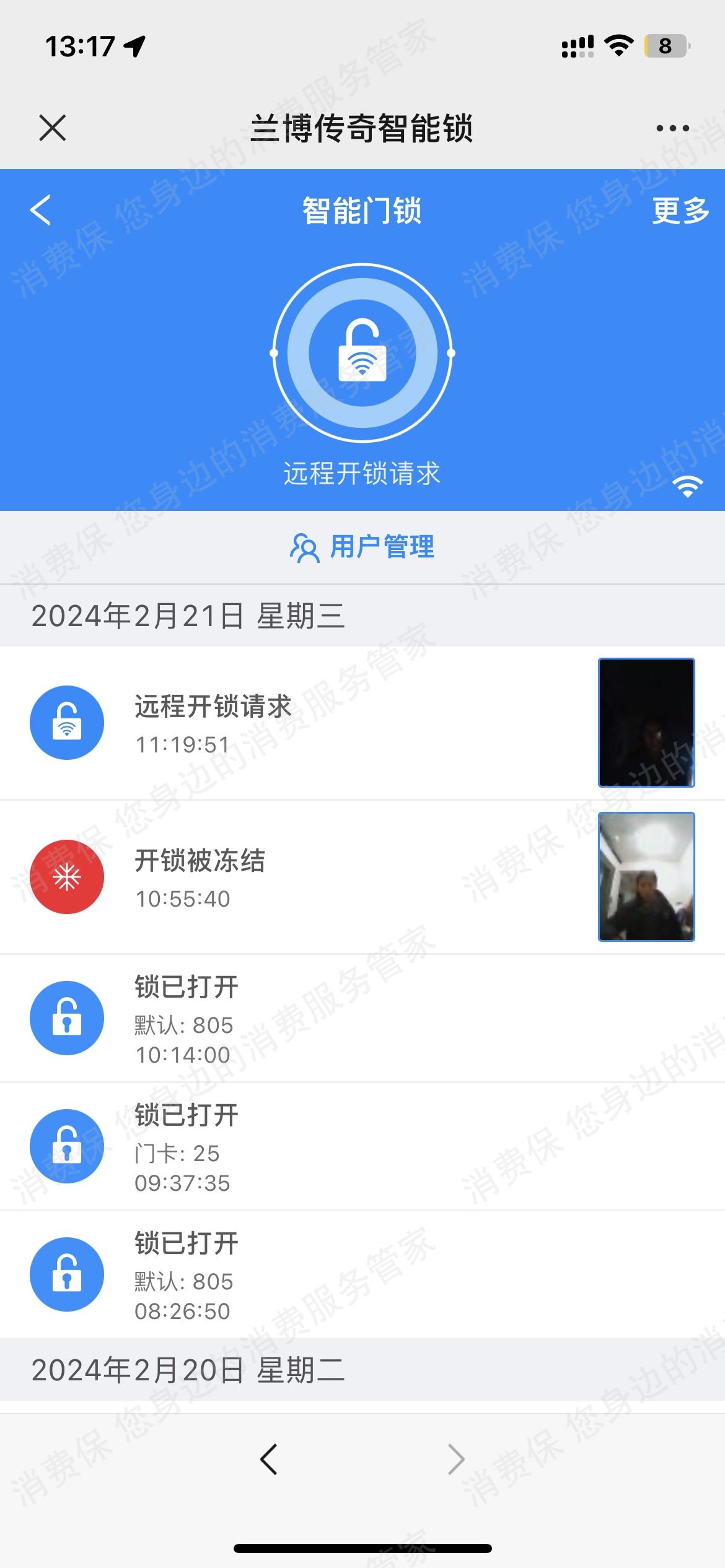Click the lock-opened icon for the 08:26:50 entry
This screenshot has height=1568, width=725.
tap(67, 1275)
